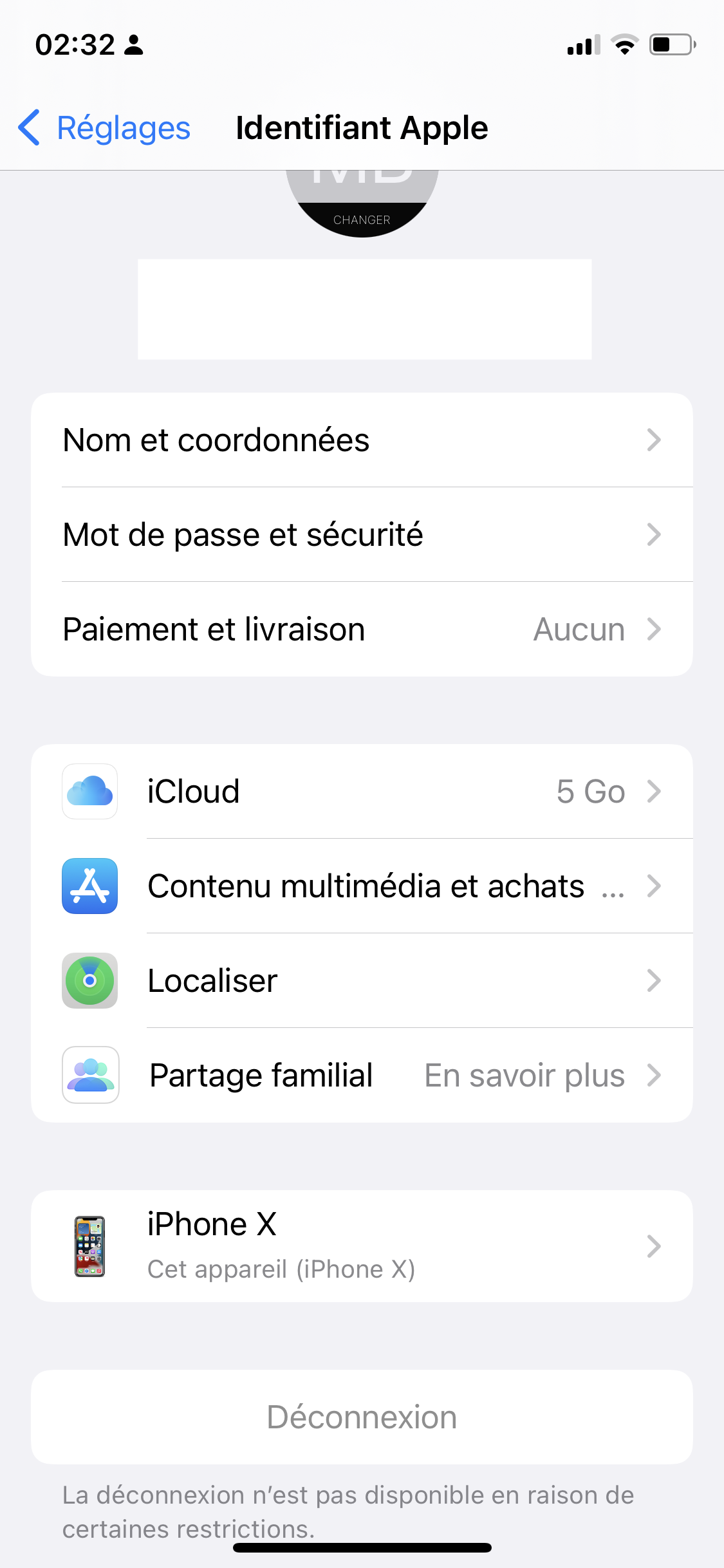Open Mot de passe et sécurité
This screenshot has width=724, height=1568.
pyautogui.click(x=362, y=535)
